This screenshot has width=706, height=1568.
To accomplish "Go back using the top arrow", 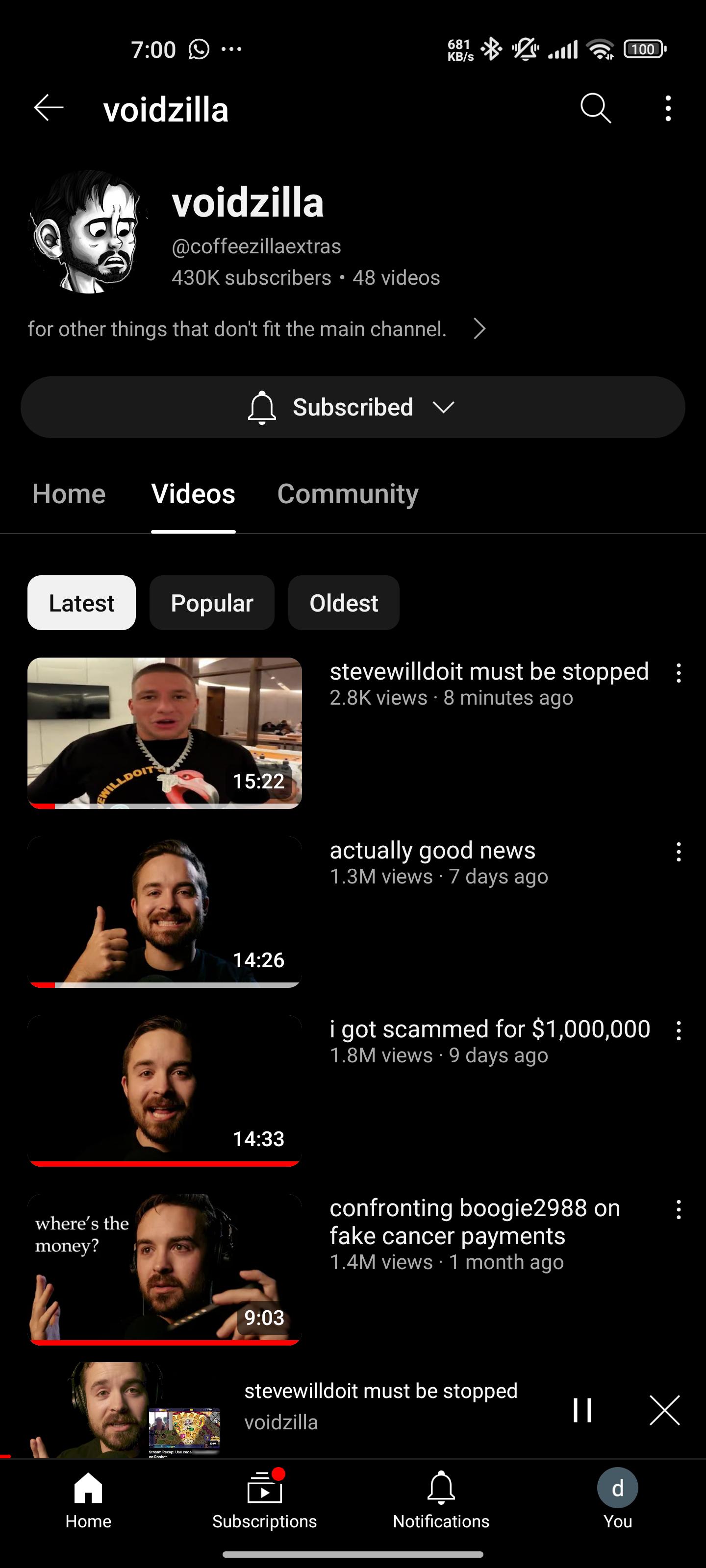I will pyautogui.click(x=49, y=108).
